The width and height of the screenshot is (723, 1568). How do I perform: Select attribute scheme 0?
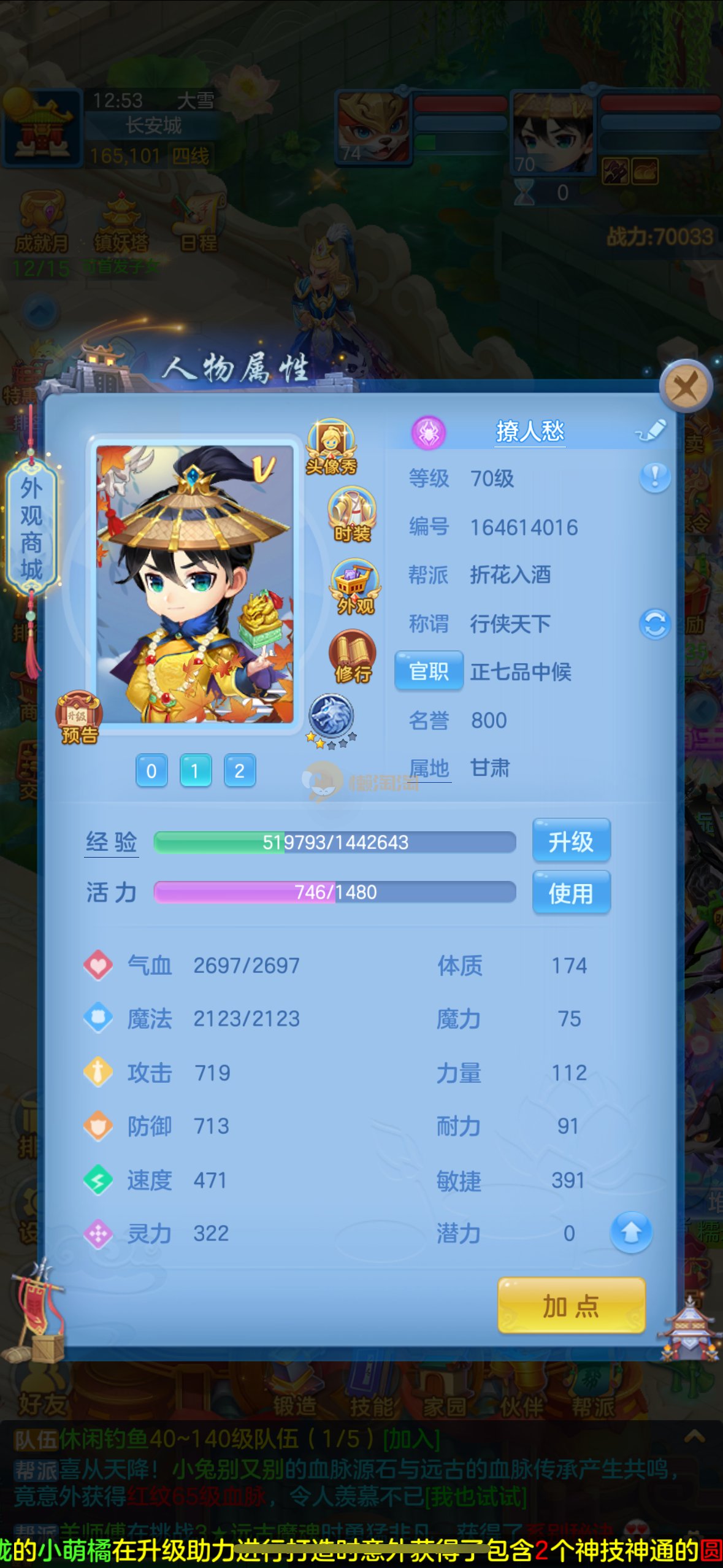click(151, 771)
